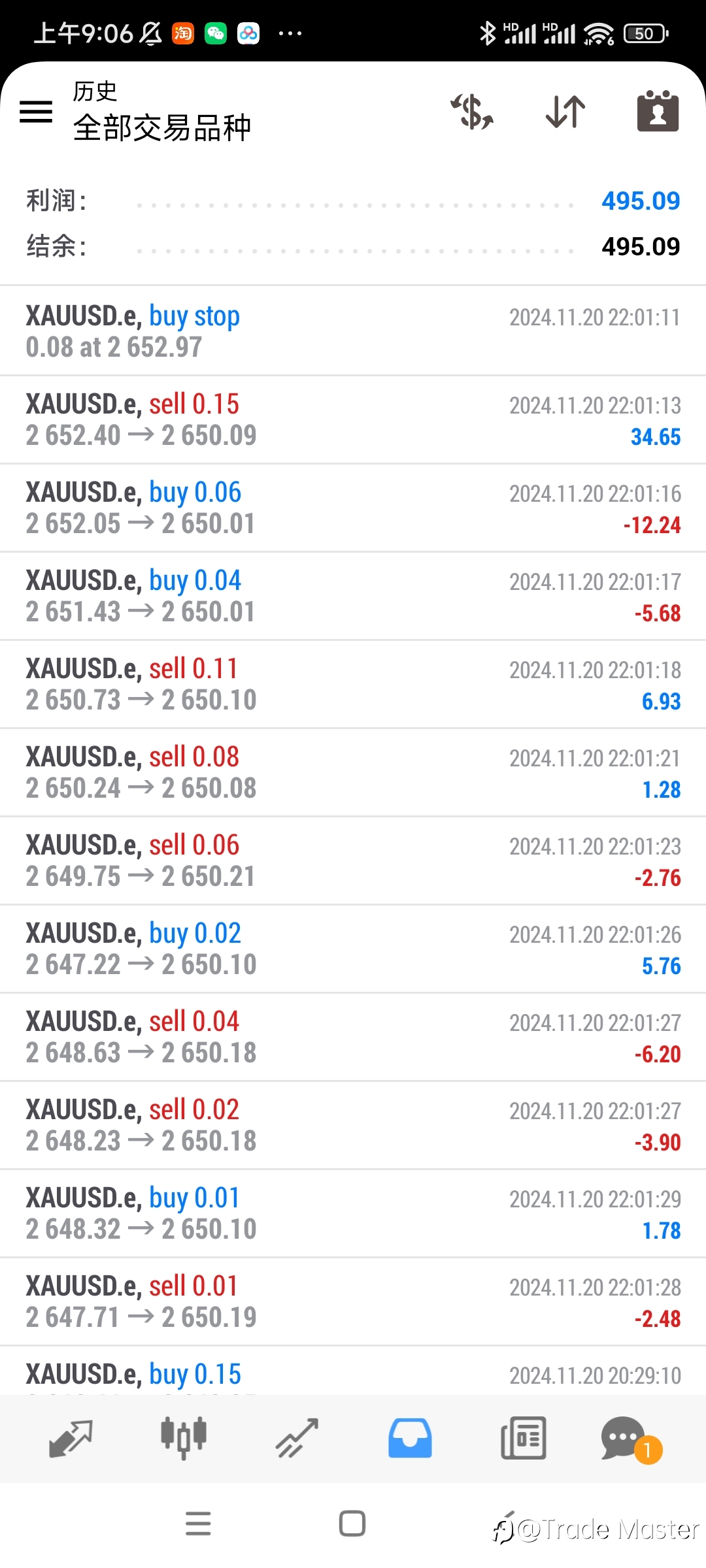Screen dimensions: 706x1568
Task: Switch to the candlestick chart tab
Action: (184, 1439)
